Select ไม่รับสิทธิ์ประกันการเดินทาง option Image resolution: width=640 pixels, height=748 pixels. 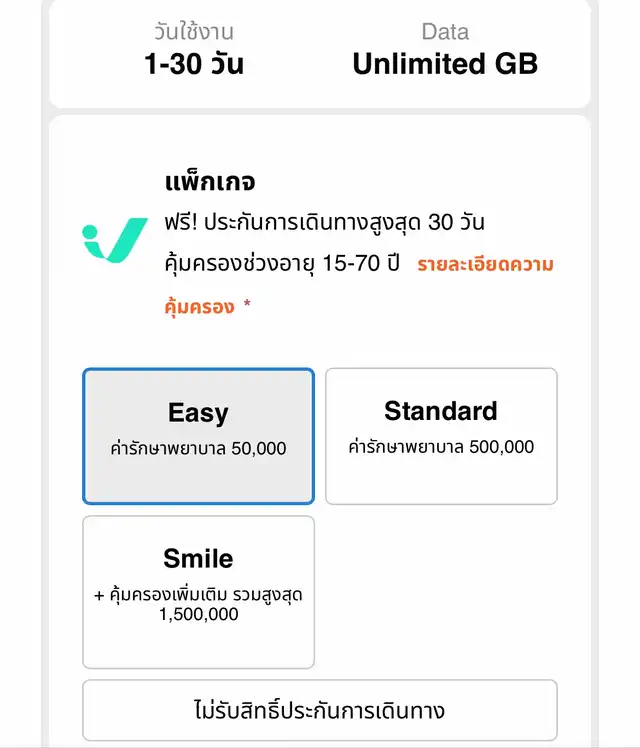pyautogui.click(x=319, y=711)
